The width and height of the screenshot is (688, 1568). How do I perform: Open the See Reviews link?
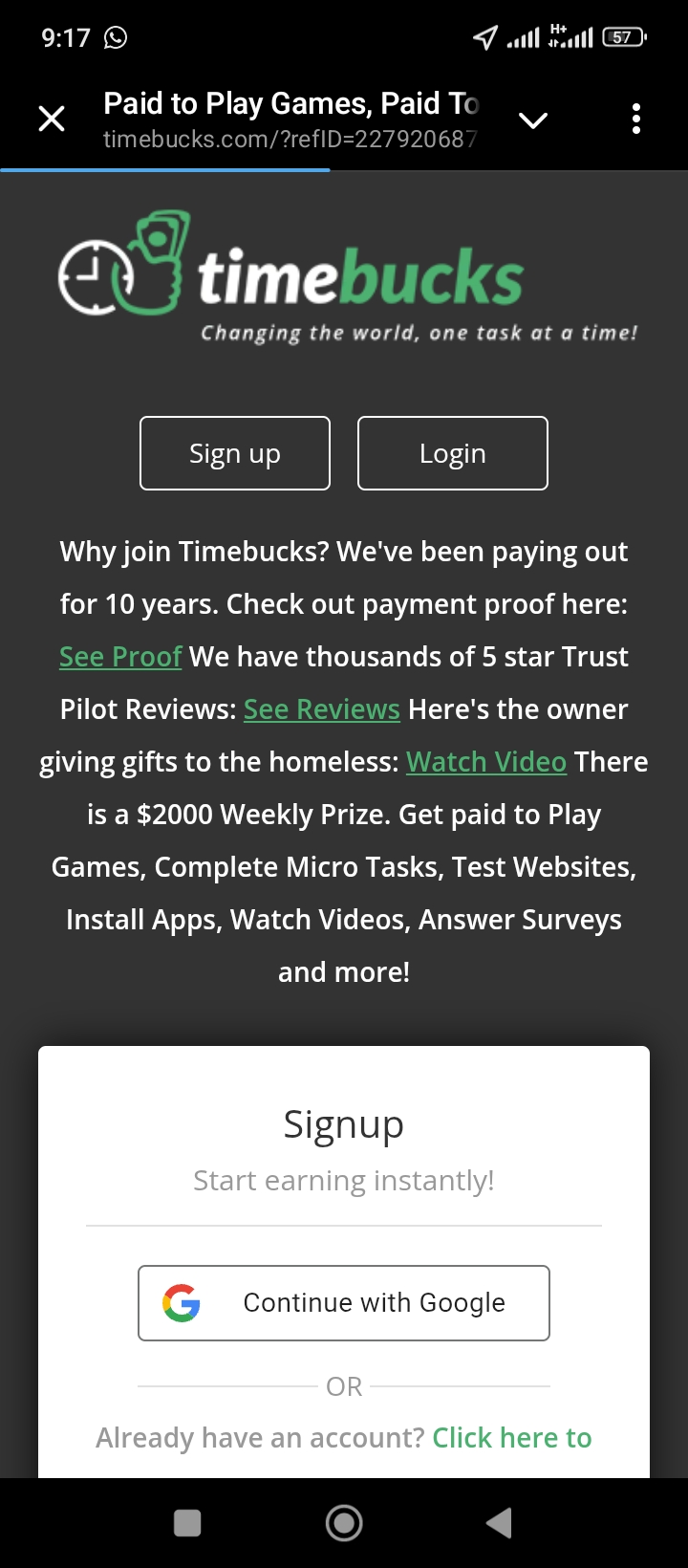(x=322, y=709)
